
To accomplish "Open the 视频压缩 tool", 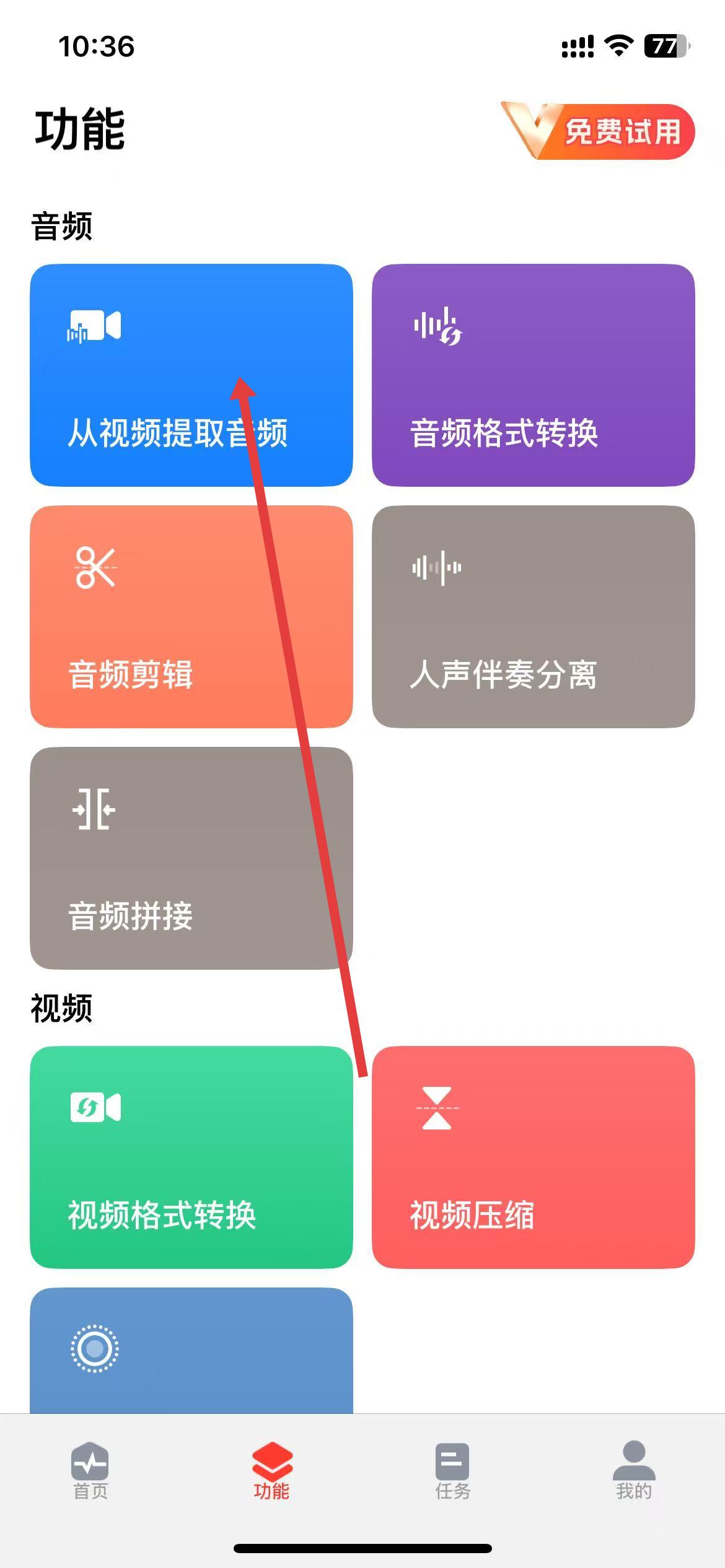I will [x=533, y=1157].
